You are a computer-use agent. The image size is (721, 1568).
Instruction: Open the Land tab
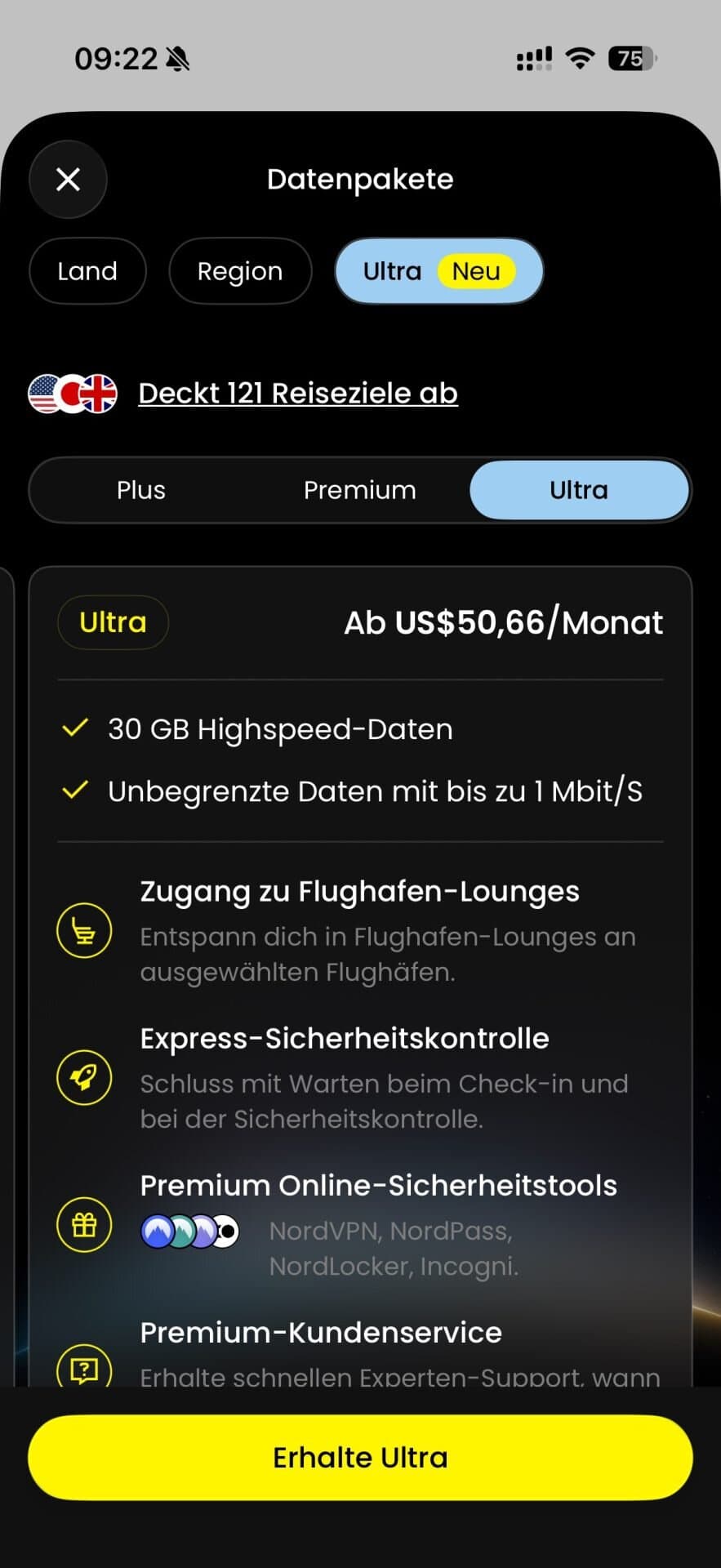[x=87, y=271]
